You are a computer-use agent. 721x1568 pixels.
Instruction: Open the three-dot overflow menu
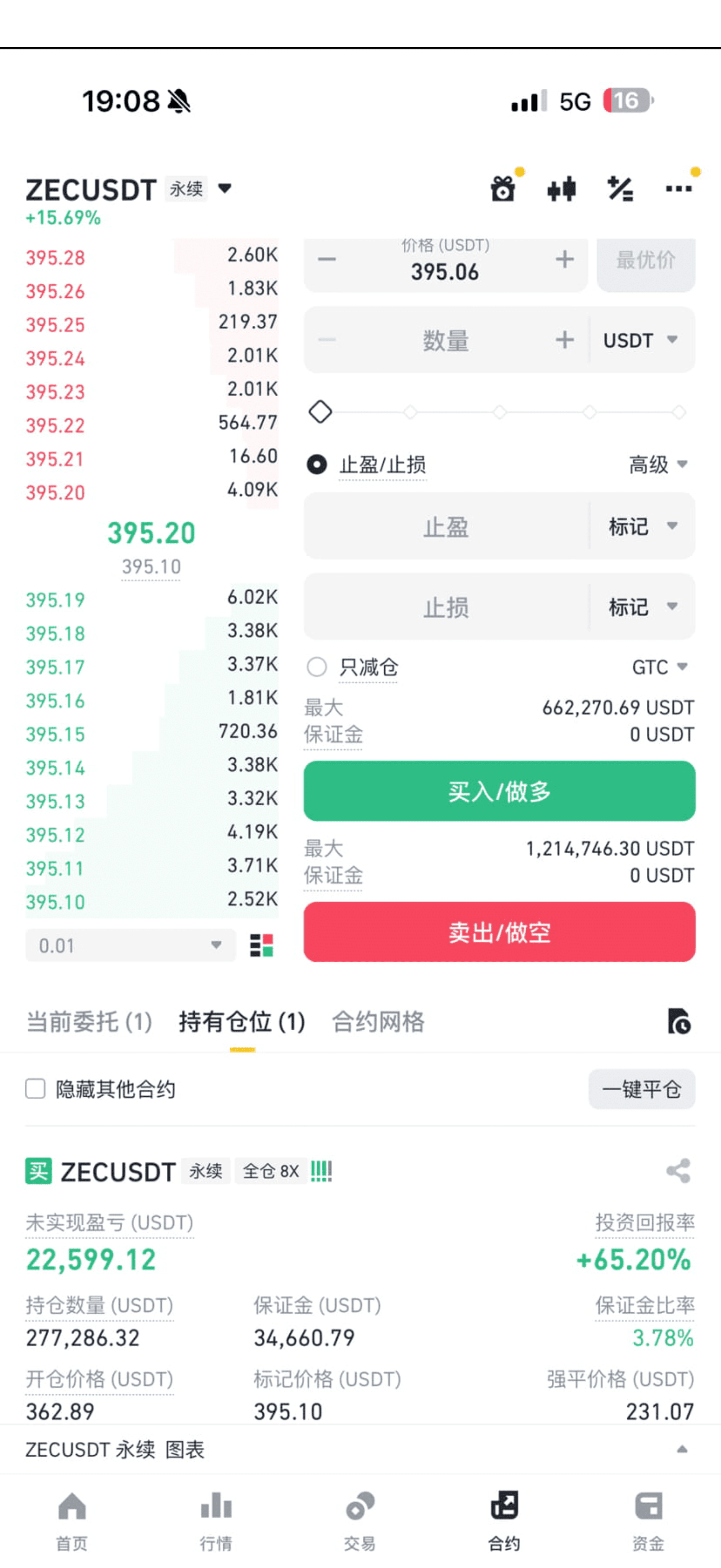click(x=679, y=189)
